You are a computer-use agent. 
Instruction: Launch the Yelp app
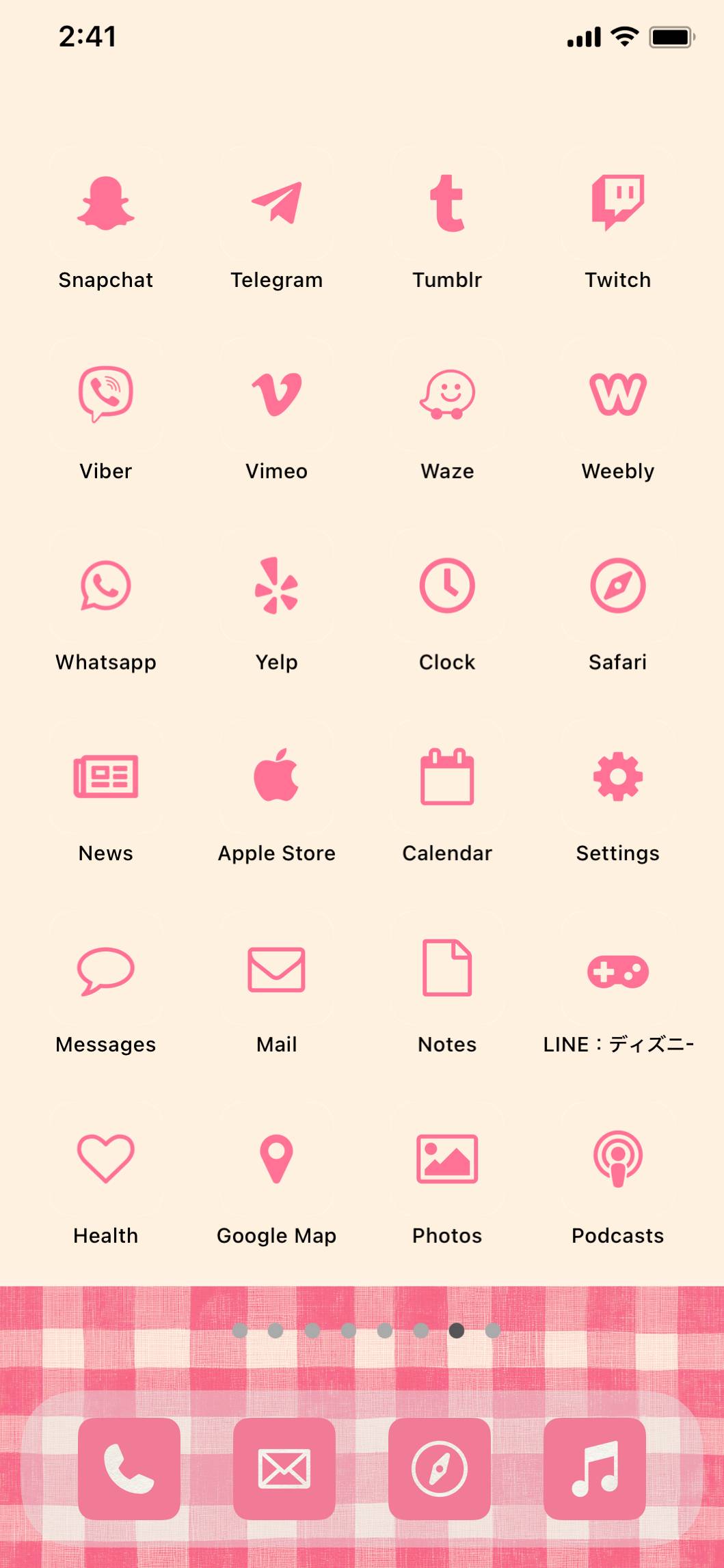tap(276, 586)
